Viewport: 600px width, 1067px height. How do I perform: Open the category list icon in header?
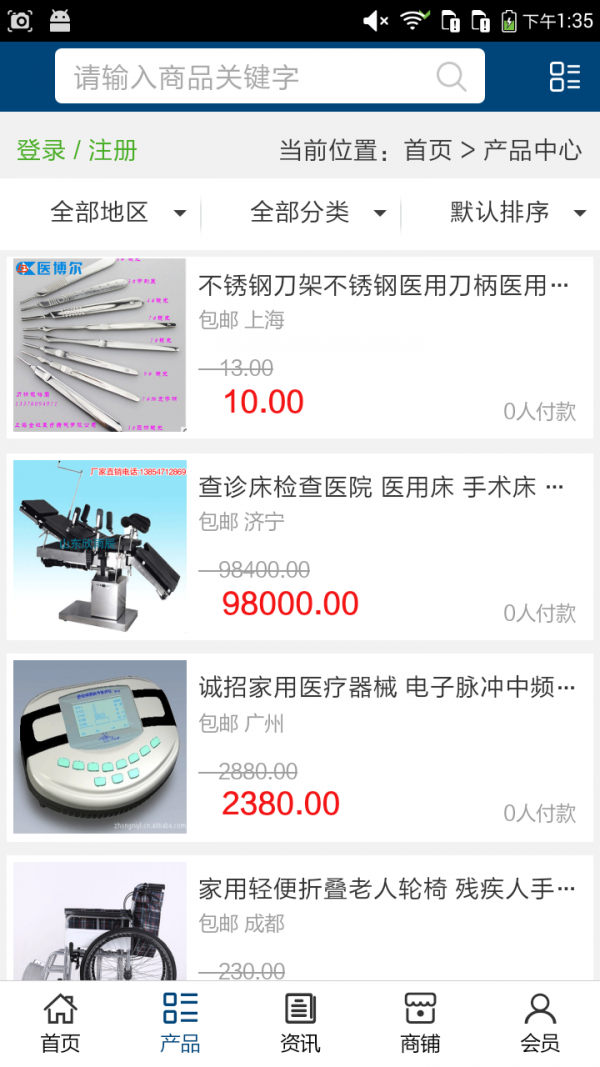click(564, 77)
